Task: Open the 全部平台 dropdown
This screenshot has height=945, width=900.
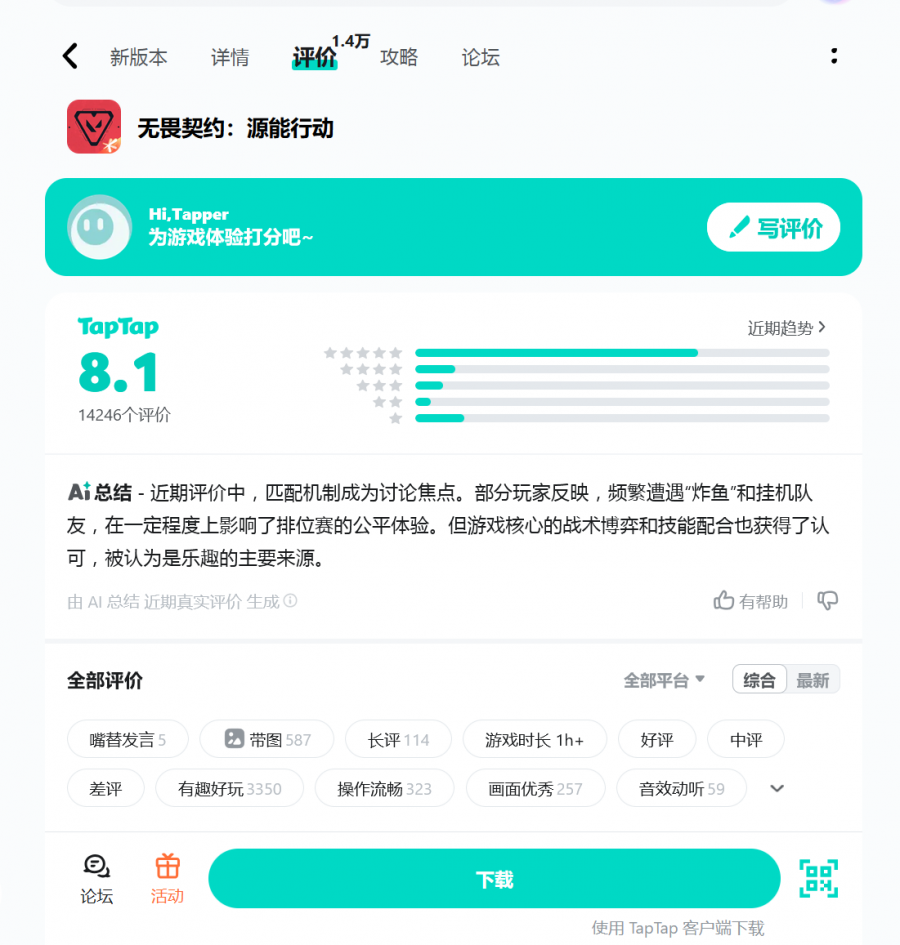Action: [x=665, y=680]
